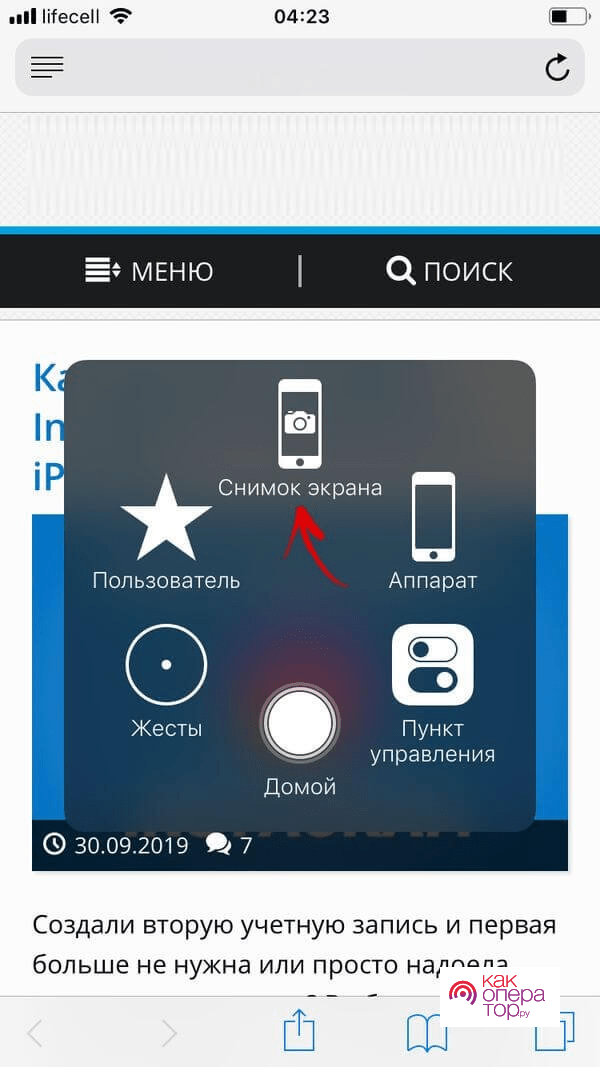
Task: Open Safari bookmarks
Action: [x=426, y=1032]
